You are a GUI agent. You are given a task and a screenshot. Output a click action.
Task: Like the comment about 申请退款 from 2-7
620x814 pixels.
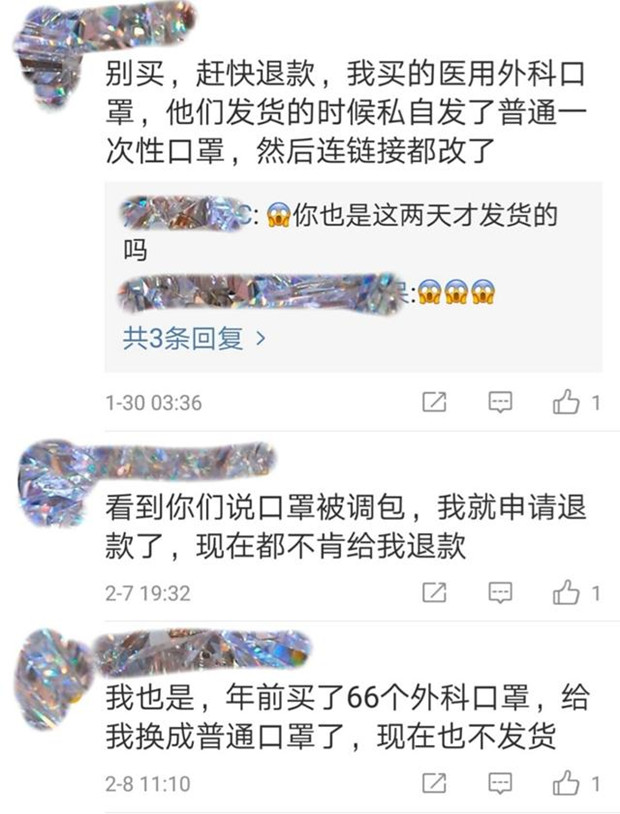567,593
